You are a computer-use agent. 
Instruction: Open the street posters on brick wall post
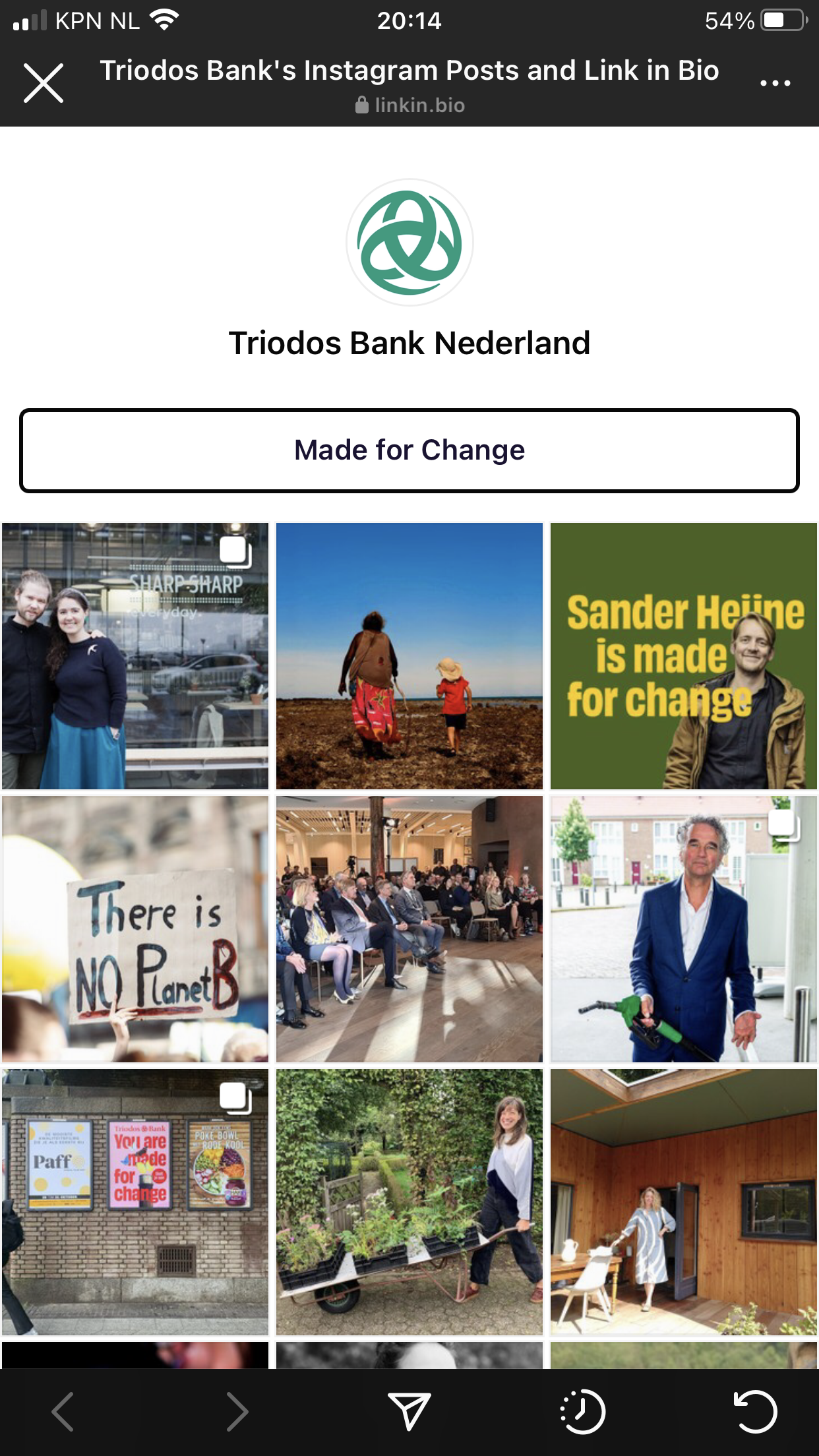click(x=135, y=1202)
